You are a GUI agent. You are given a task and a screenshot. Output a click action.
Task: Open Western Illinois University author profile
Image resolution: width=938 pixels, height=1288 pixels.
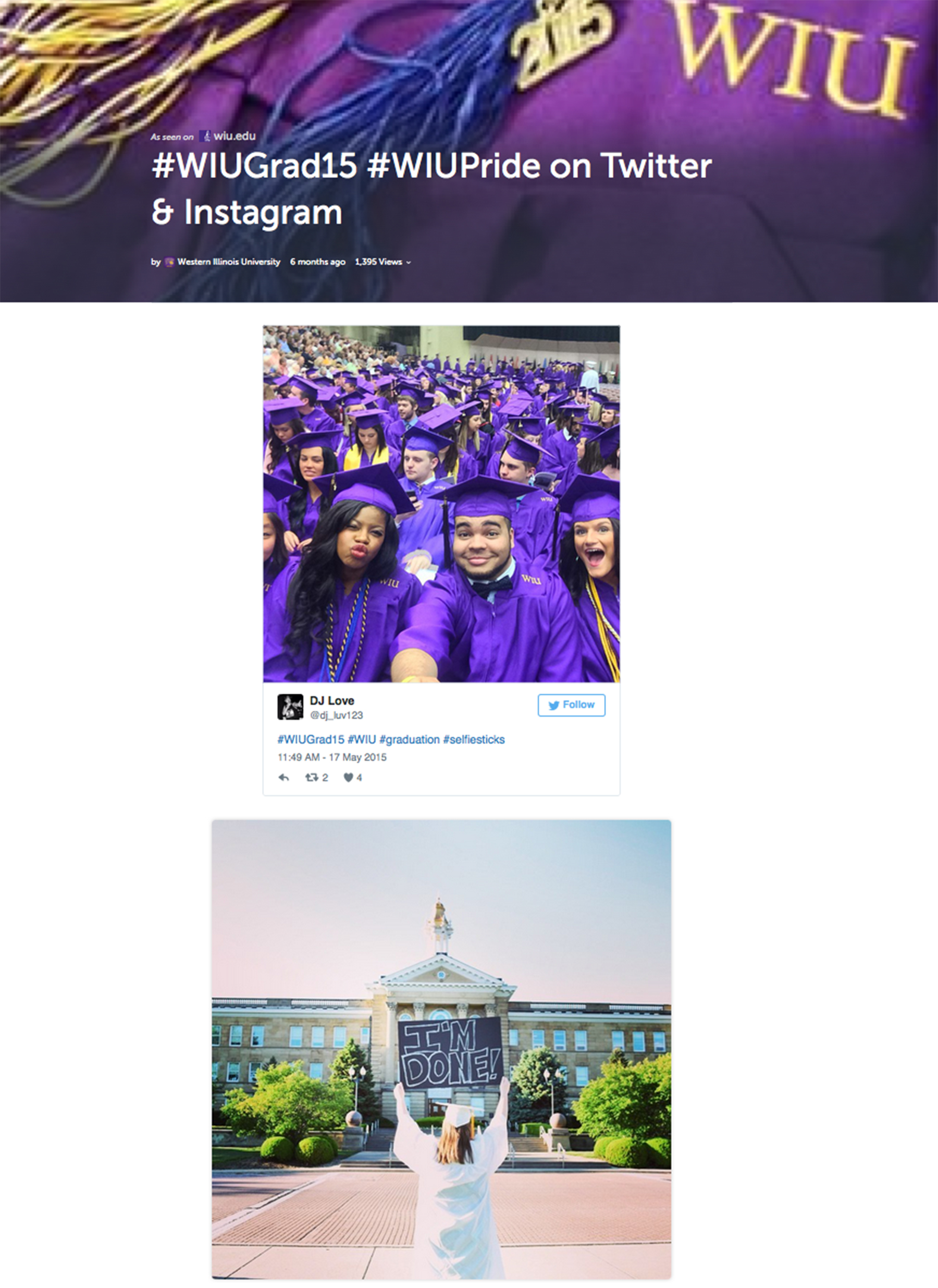[228, 262]
